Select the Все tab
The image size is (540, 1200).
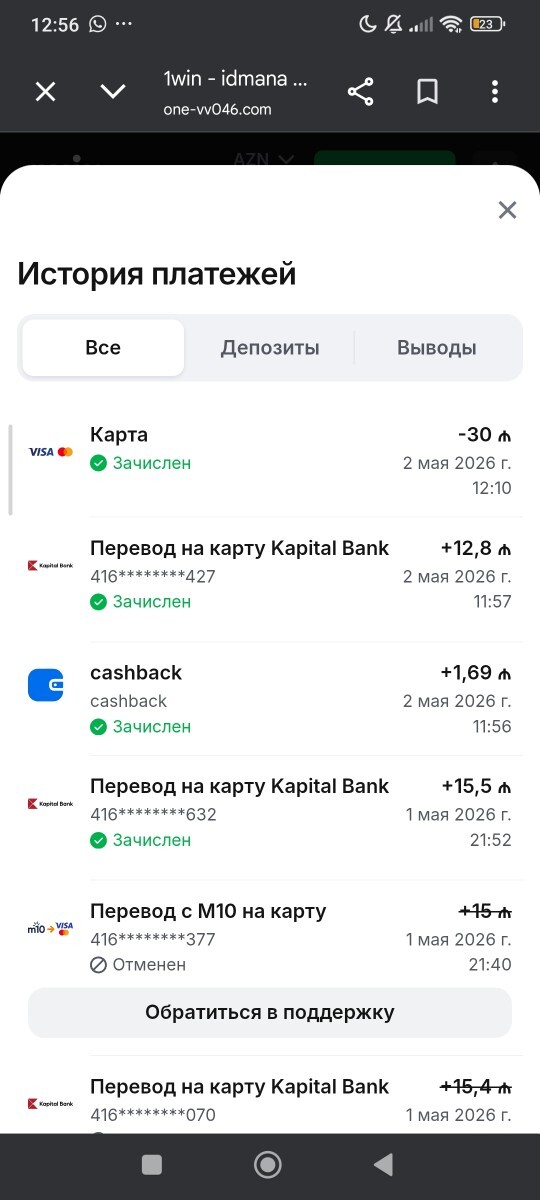[x=103, y=348]
